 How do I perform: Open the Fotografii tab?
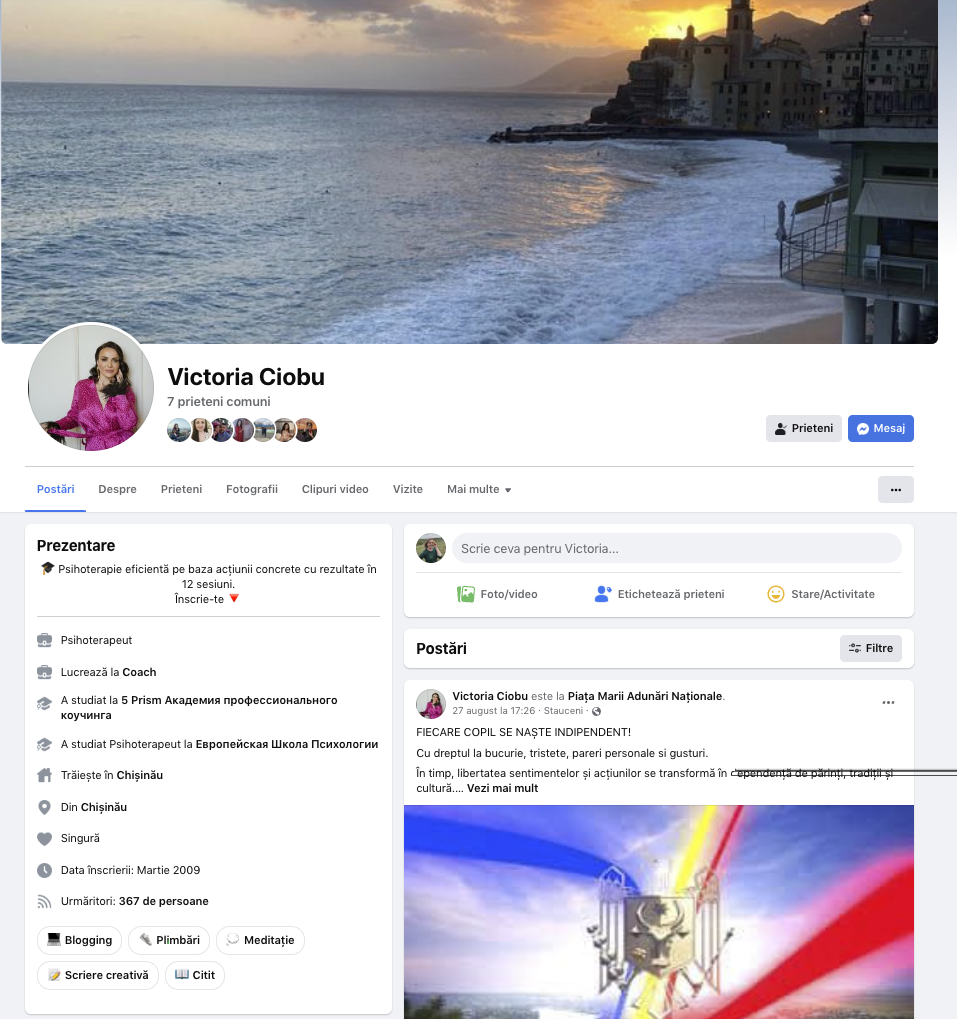click(251, 489)
